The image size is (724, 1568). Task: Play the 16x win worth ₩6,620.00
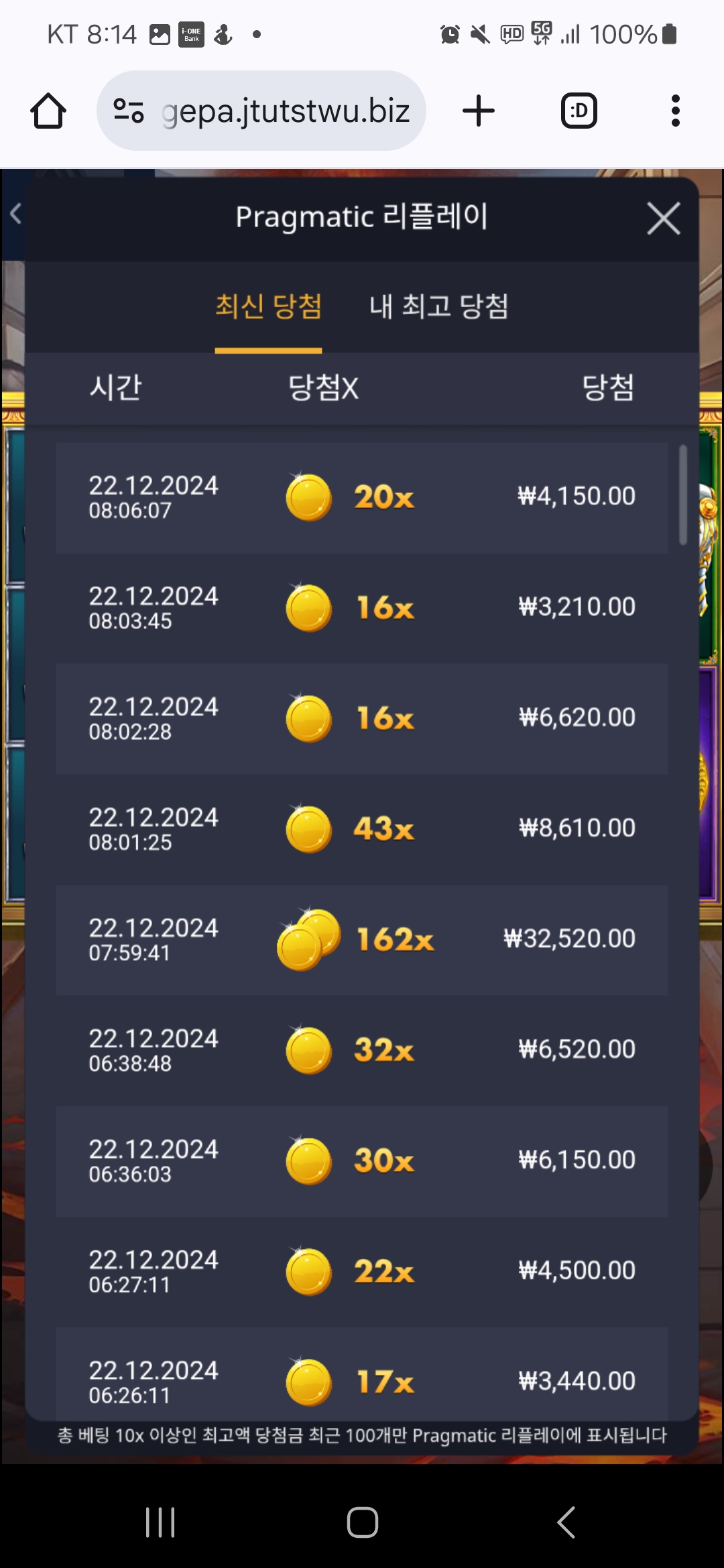tap(362, 718)
